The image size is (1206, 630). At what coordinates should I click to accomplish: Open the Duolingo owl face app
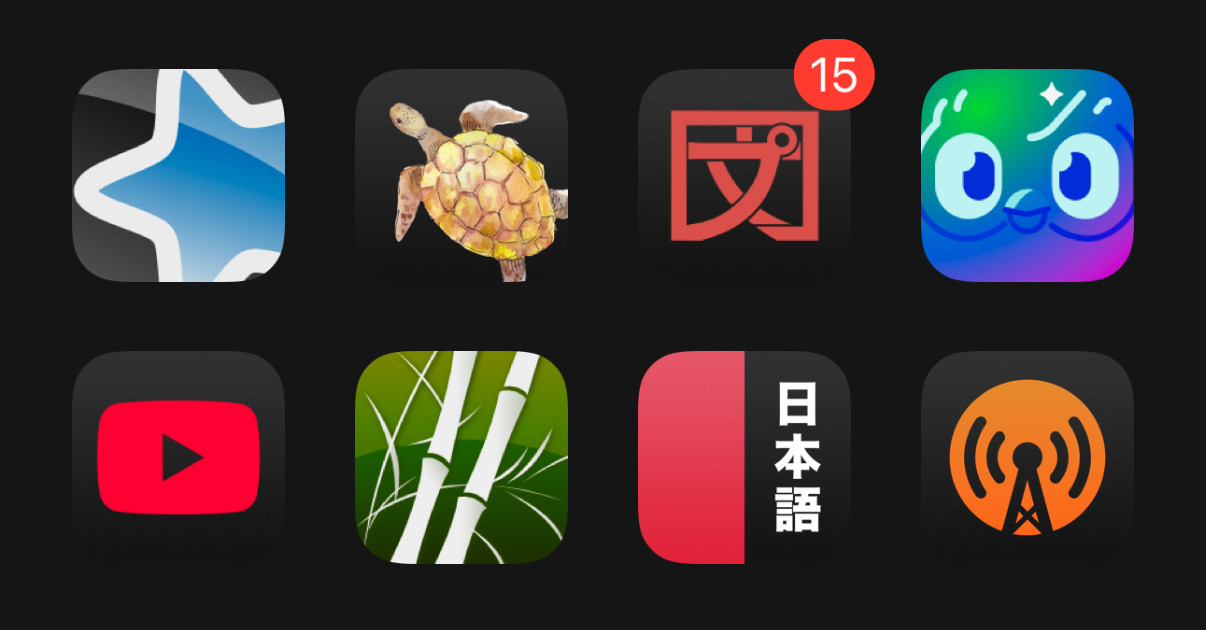tap(1027, 175)
